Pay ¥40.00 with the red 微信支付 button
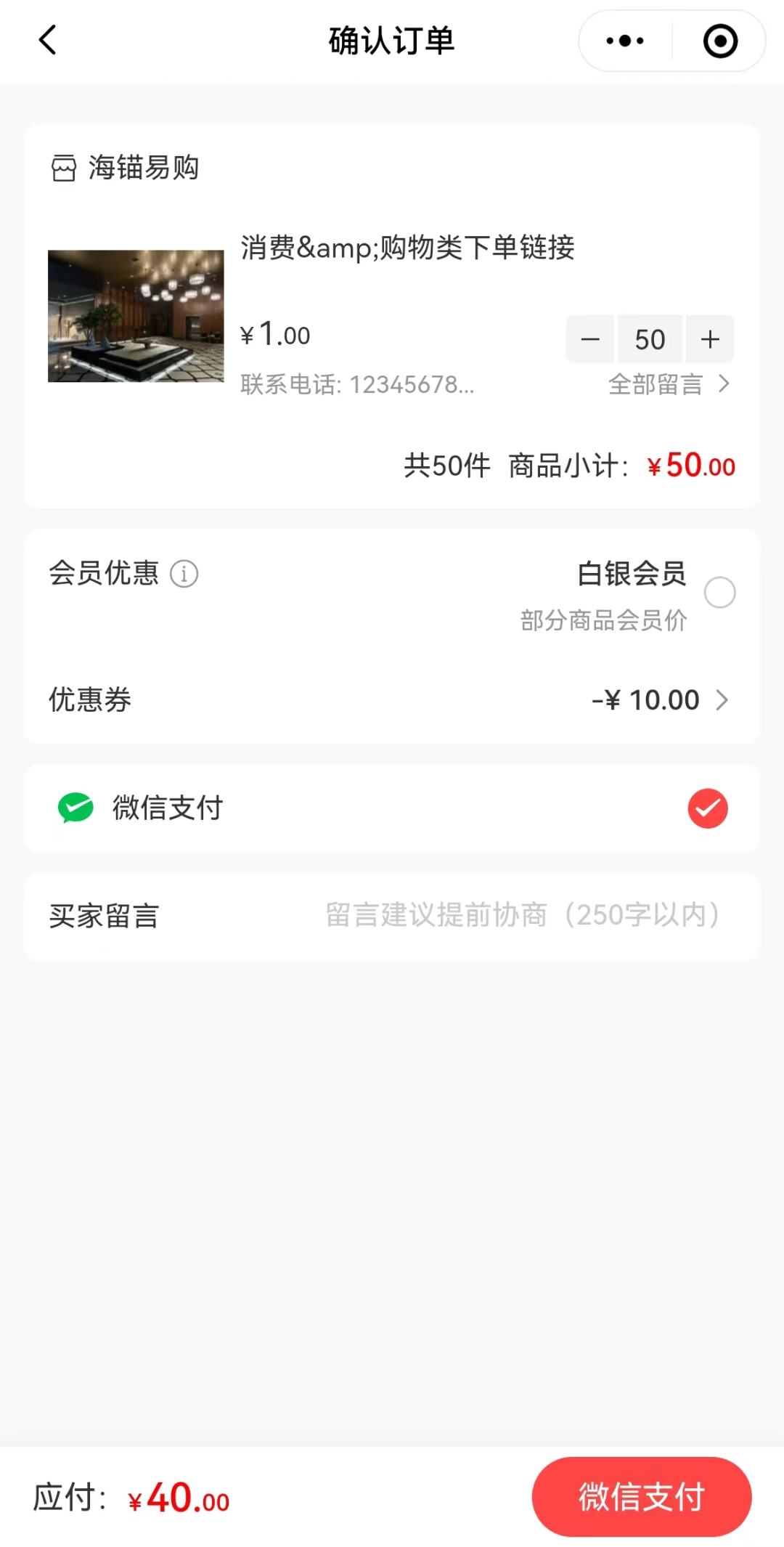This screenshot has height=1547, width=784. (x=641, y=1497)
